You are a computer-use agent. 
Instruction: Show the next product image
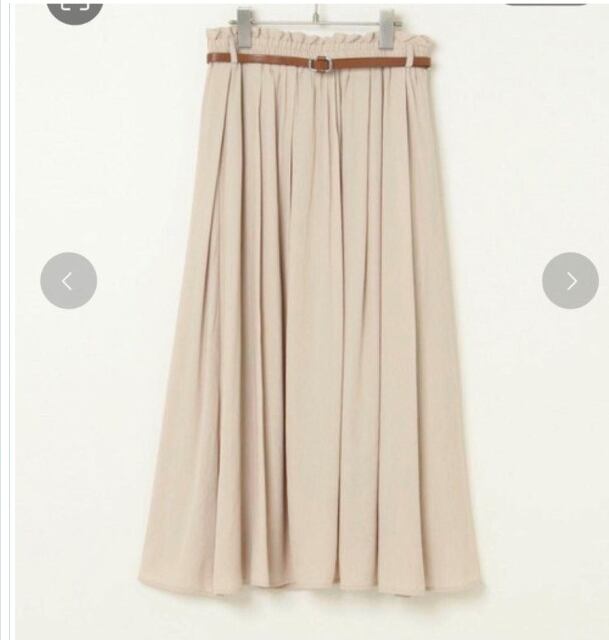[x=570, y=280]
